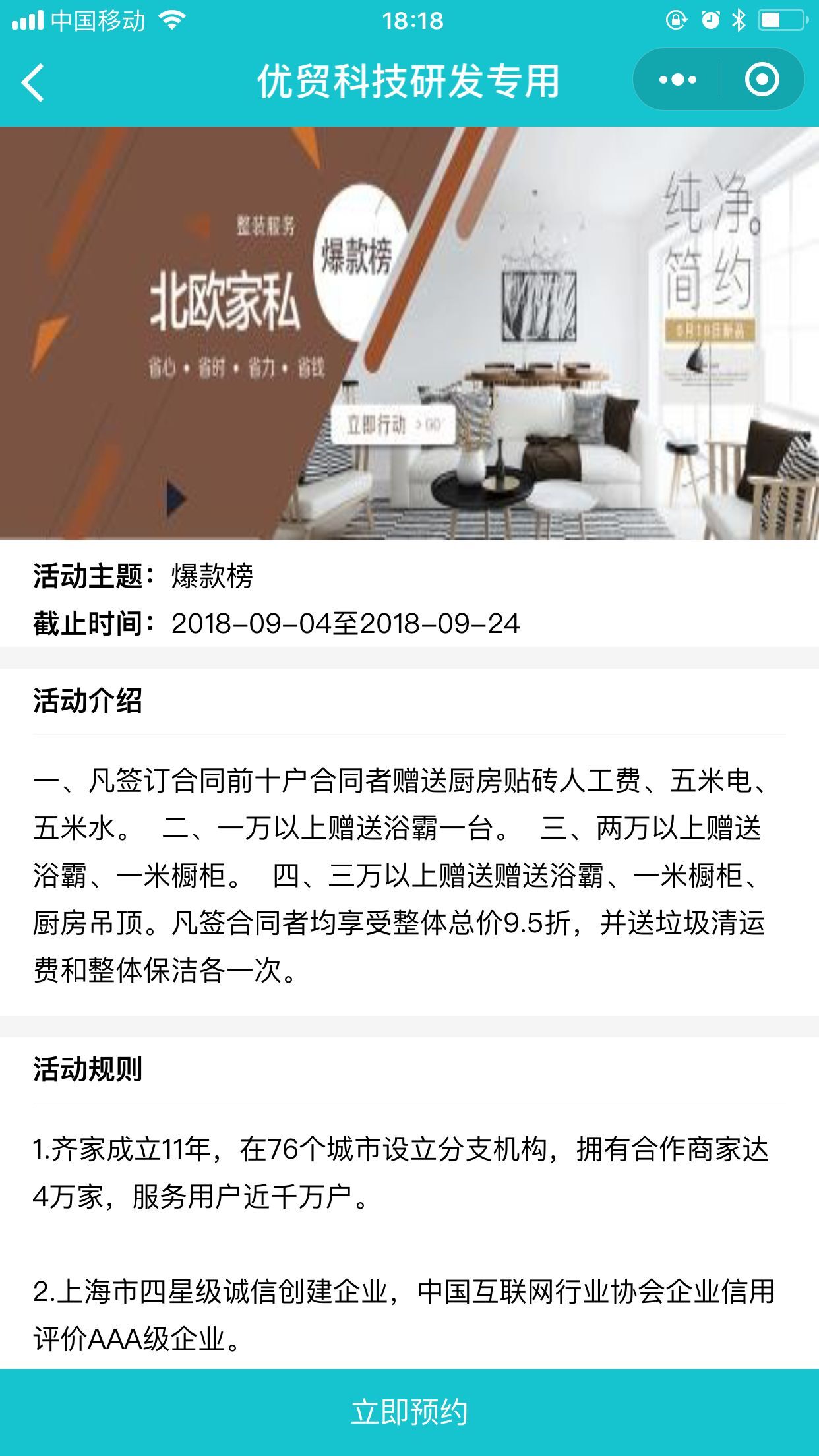This screenshot has height=1456, width=819.
Task: Go back using the top-left arrow
Action: 33,82
